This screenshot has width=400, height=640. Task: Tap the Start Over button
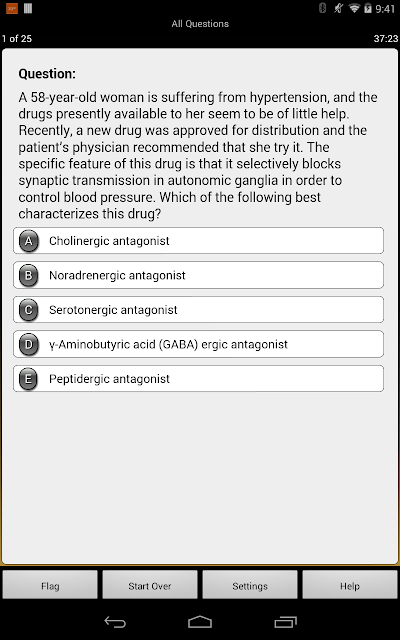[150, 585]
